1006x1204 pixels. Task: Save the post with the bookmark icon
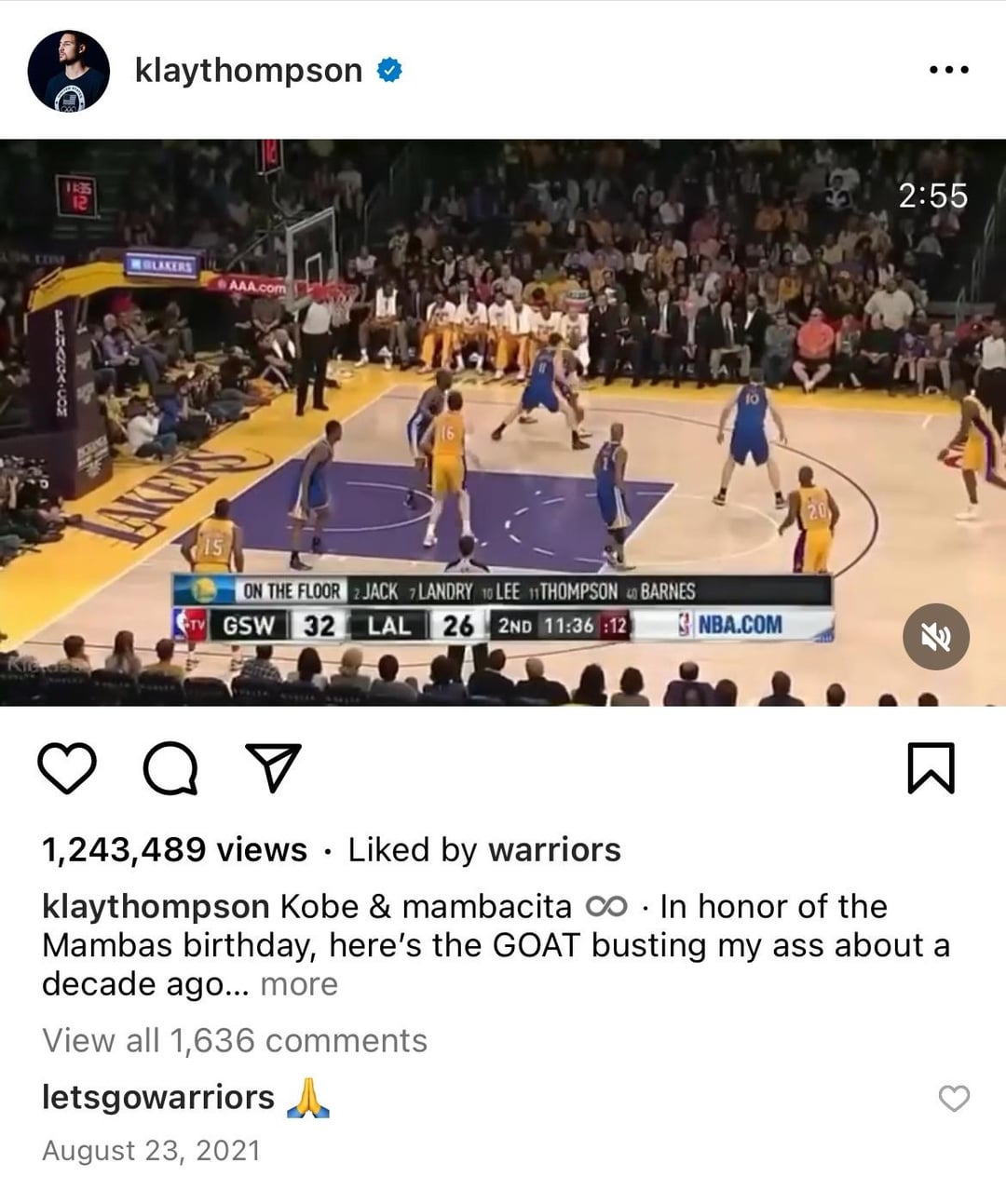point(931,768)
